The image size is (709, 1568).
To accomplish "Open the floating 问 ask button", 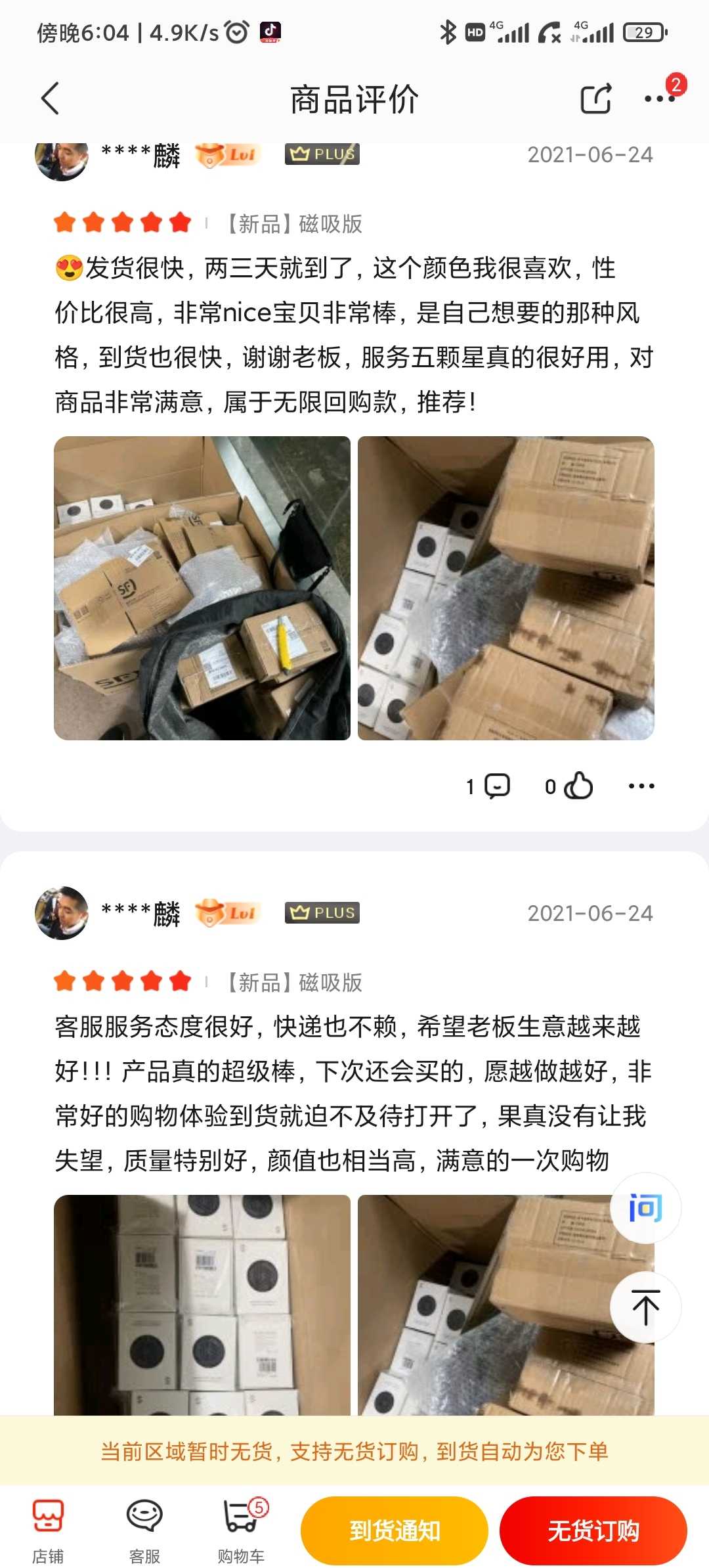I will click(x=646, y=1207).
